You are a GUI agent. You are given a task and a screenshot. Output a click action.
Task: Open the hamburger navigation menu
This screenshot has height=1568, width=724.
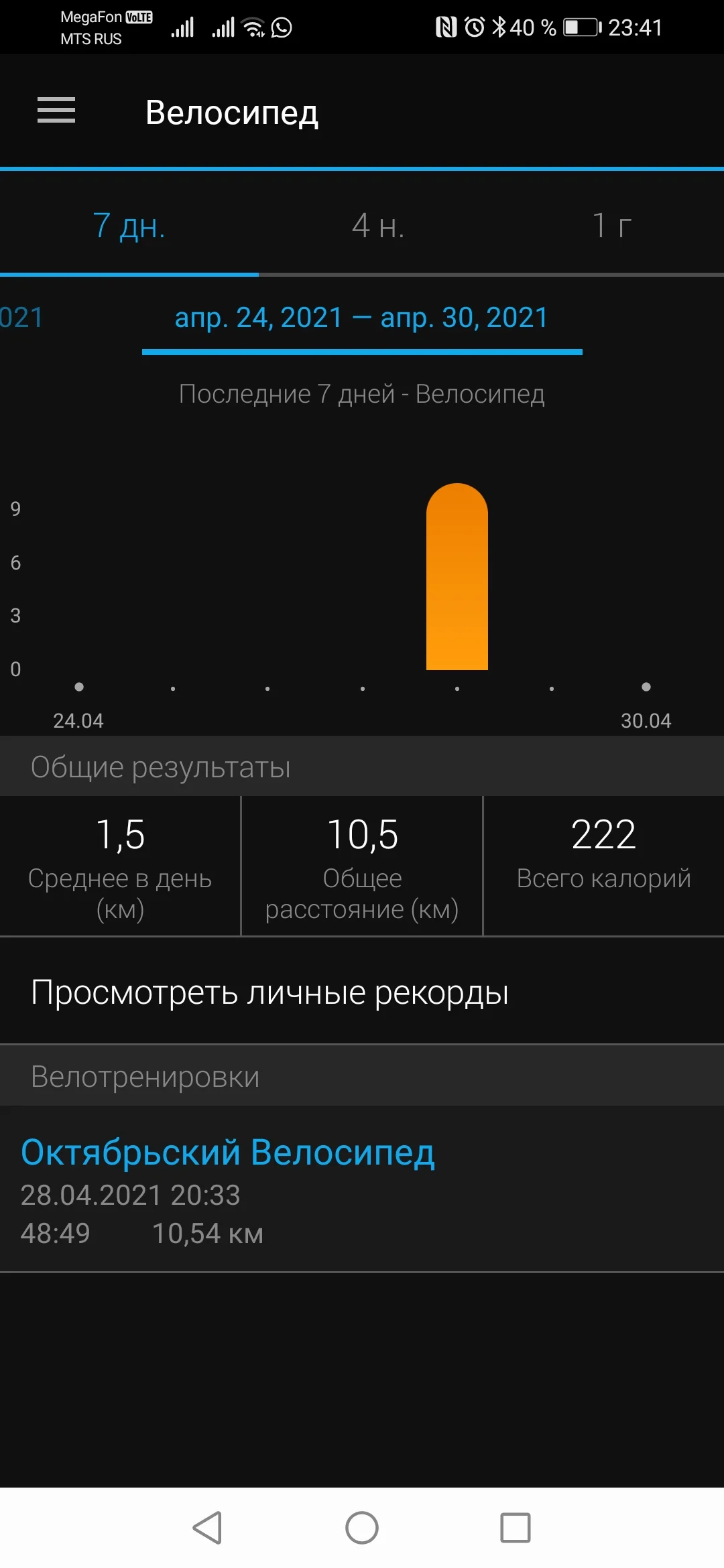click(x=56, y=111)
